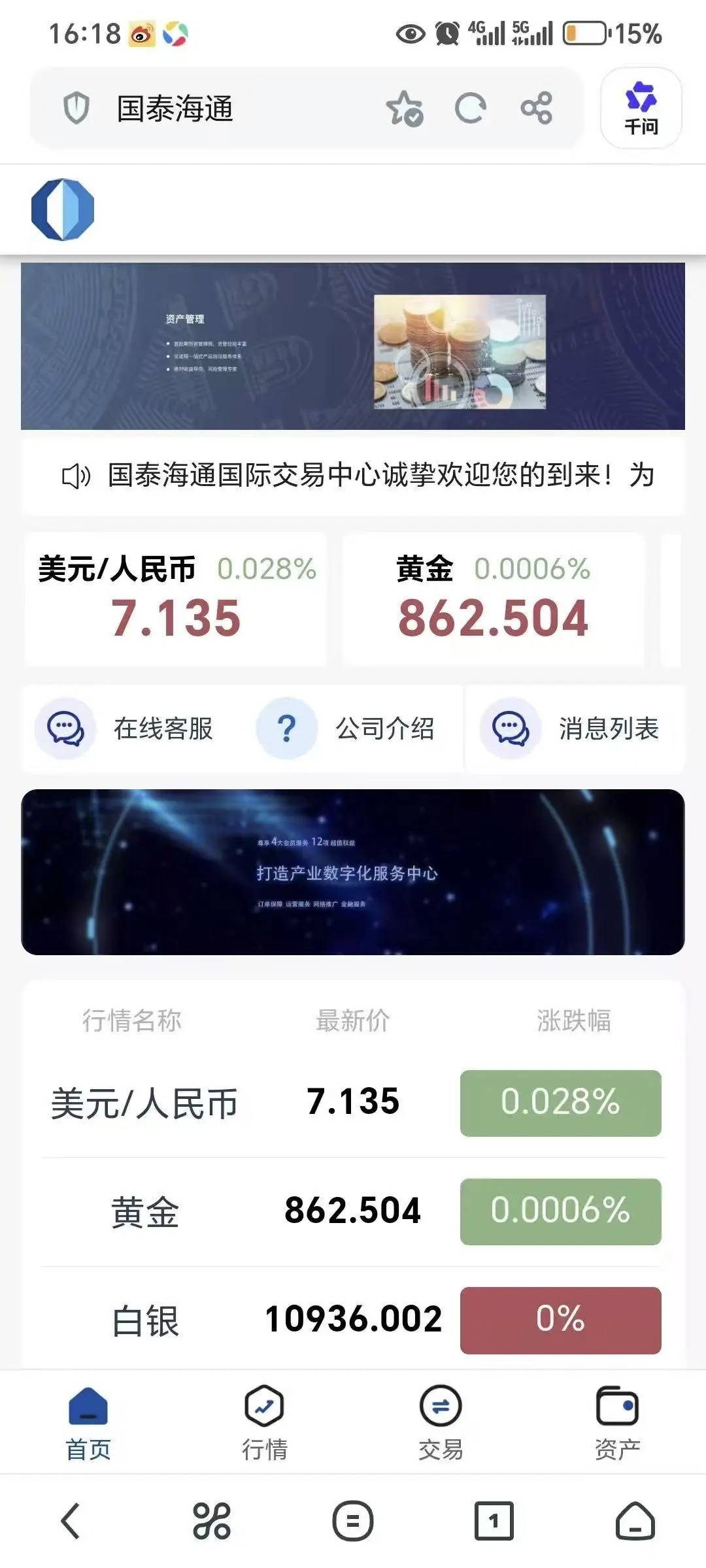Image resolution: width=706 pixels, height=1568 pixels.
Task: Open the 白银 market row
Action: click(x=353, y=1320)
